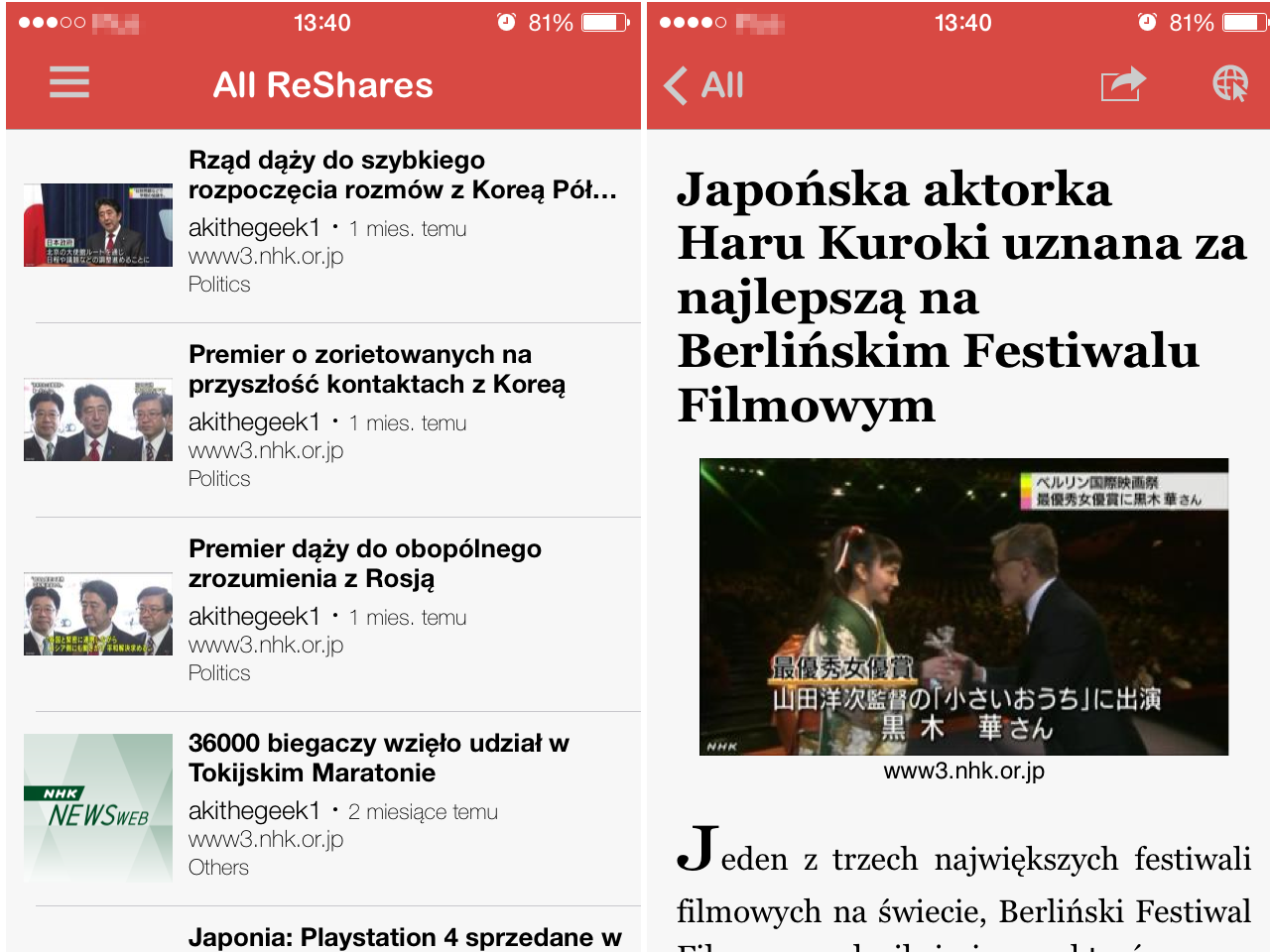Open article in web browser via globe icon

[1230, 84]
